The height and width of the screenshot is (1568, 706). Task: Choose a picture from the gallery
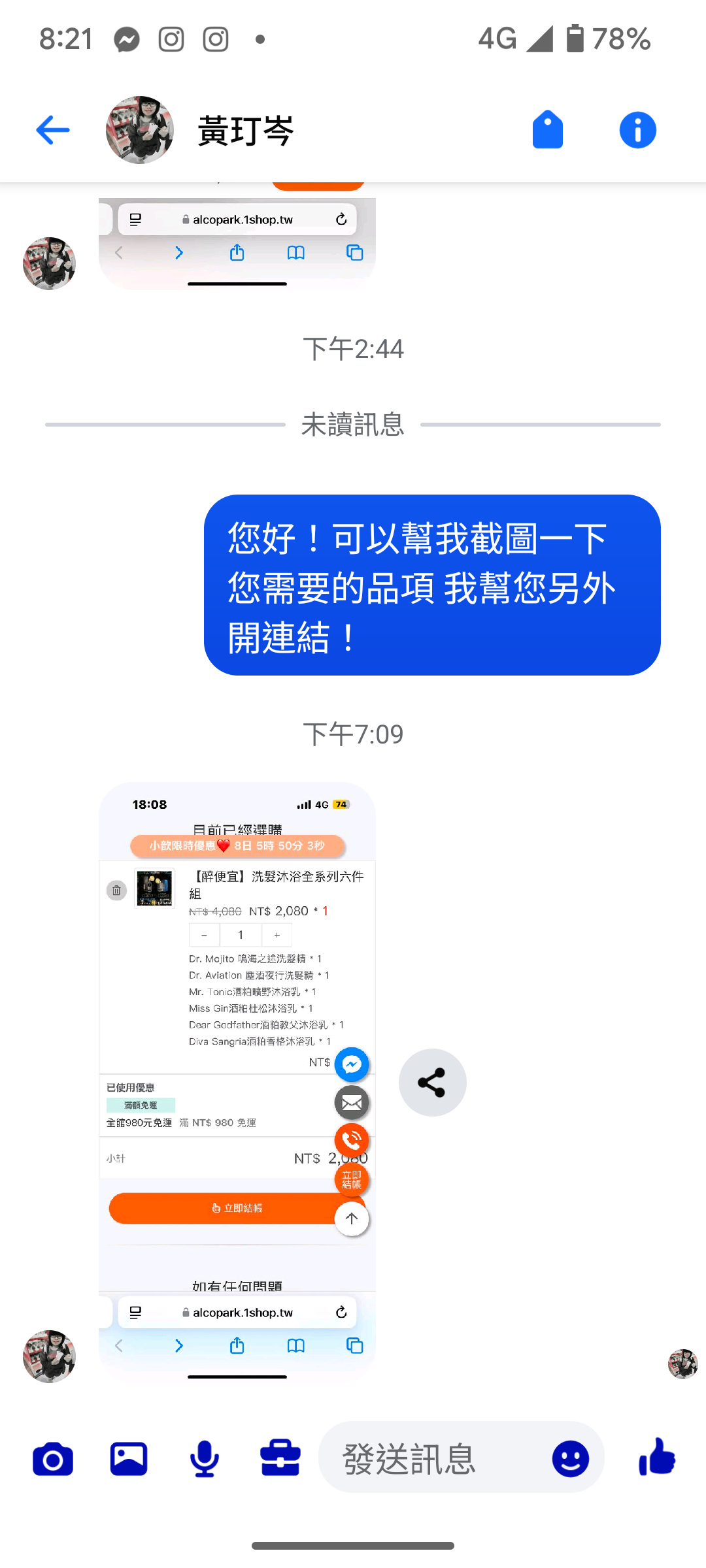(x=129, y=1459)
